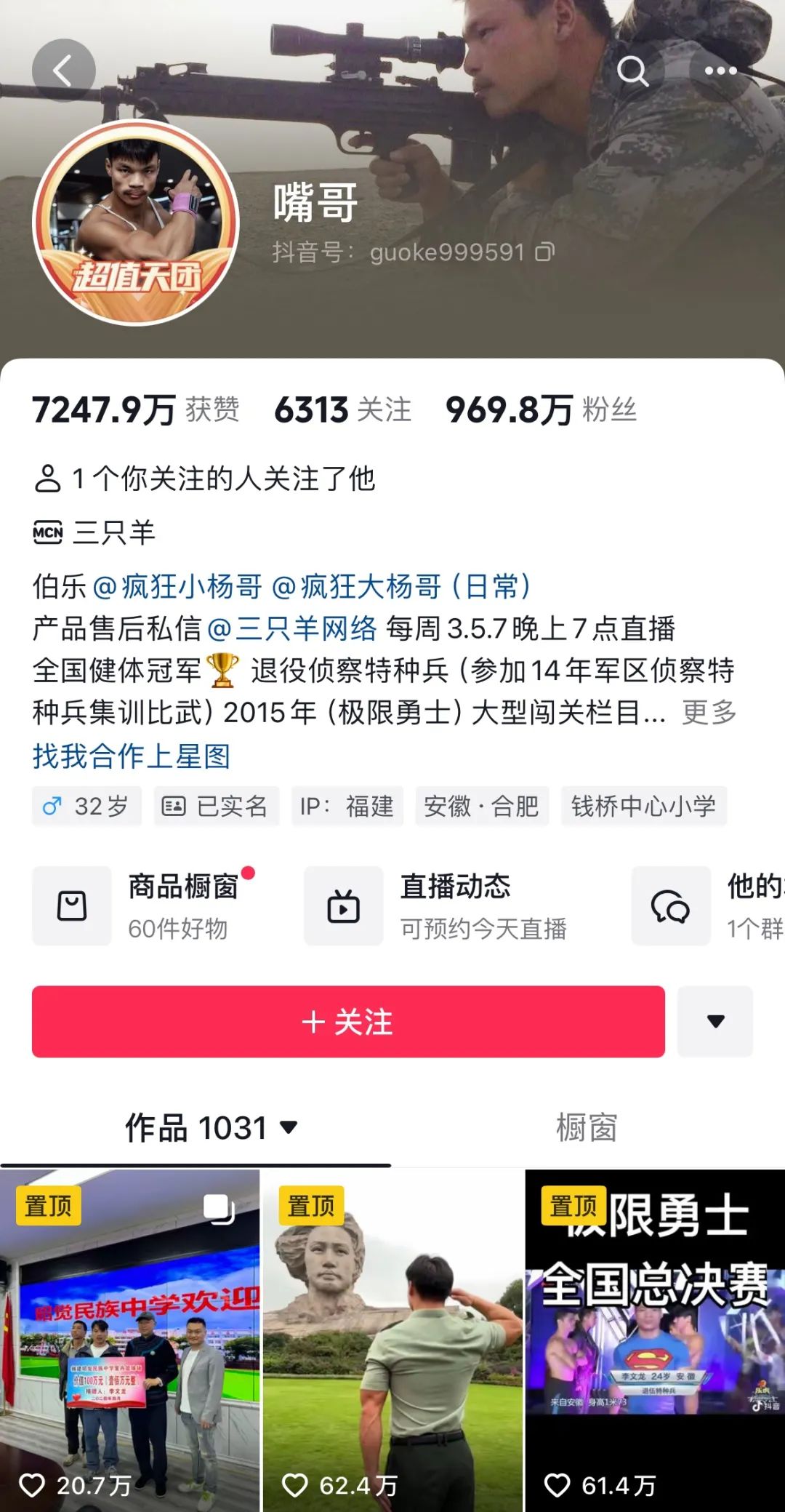The width and height of the screenshot is (785, 1512).
Task: Open the pinned post with 20.7万 likes
Action: coord(129,1338)
